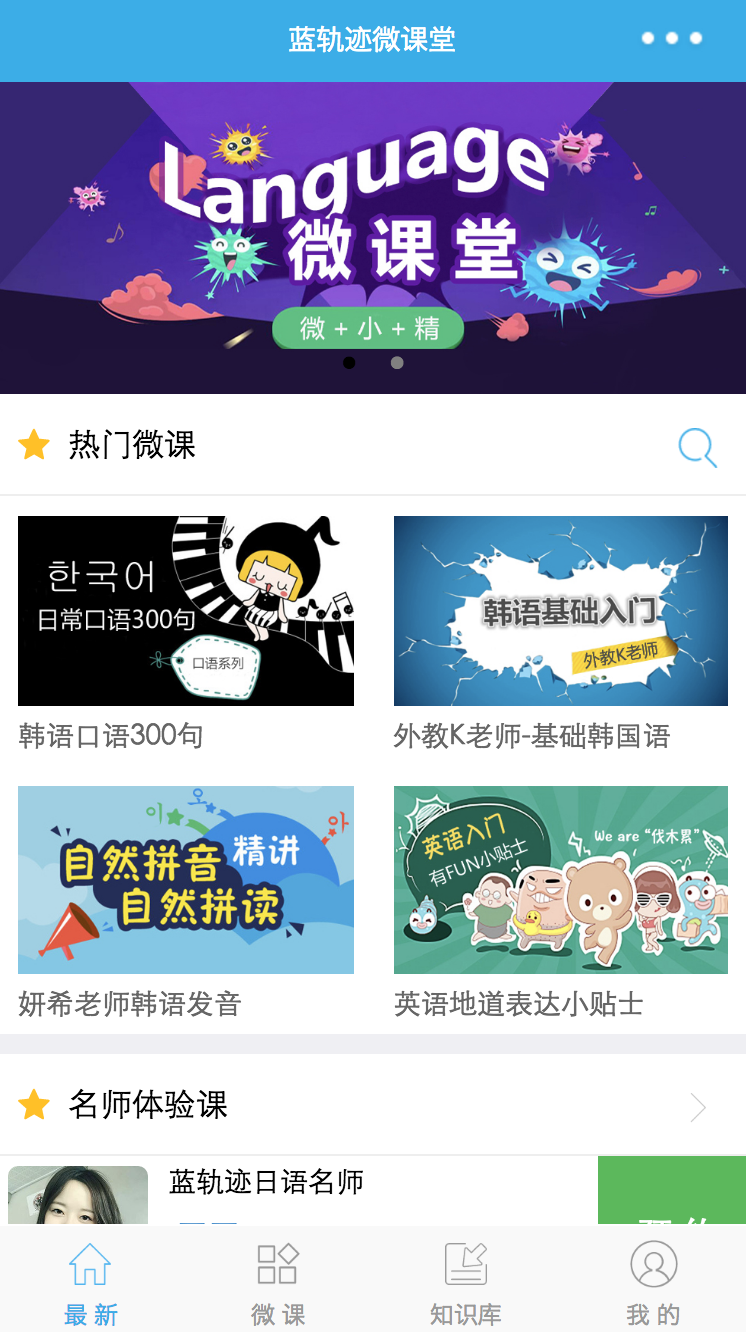
Task: Open the three-dot overflow menu
Action: pos(671,39)
